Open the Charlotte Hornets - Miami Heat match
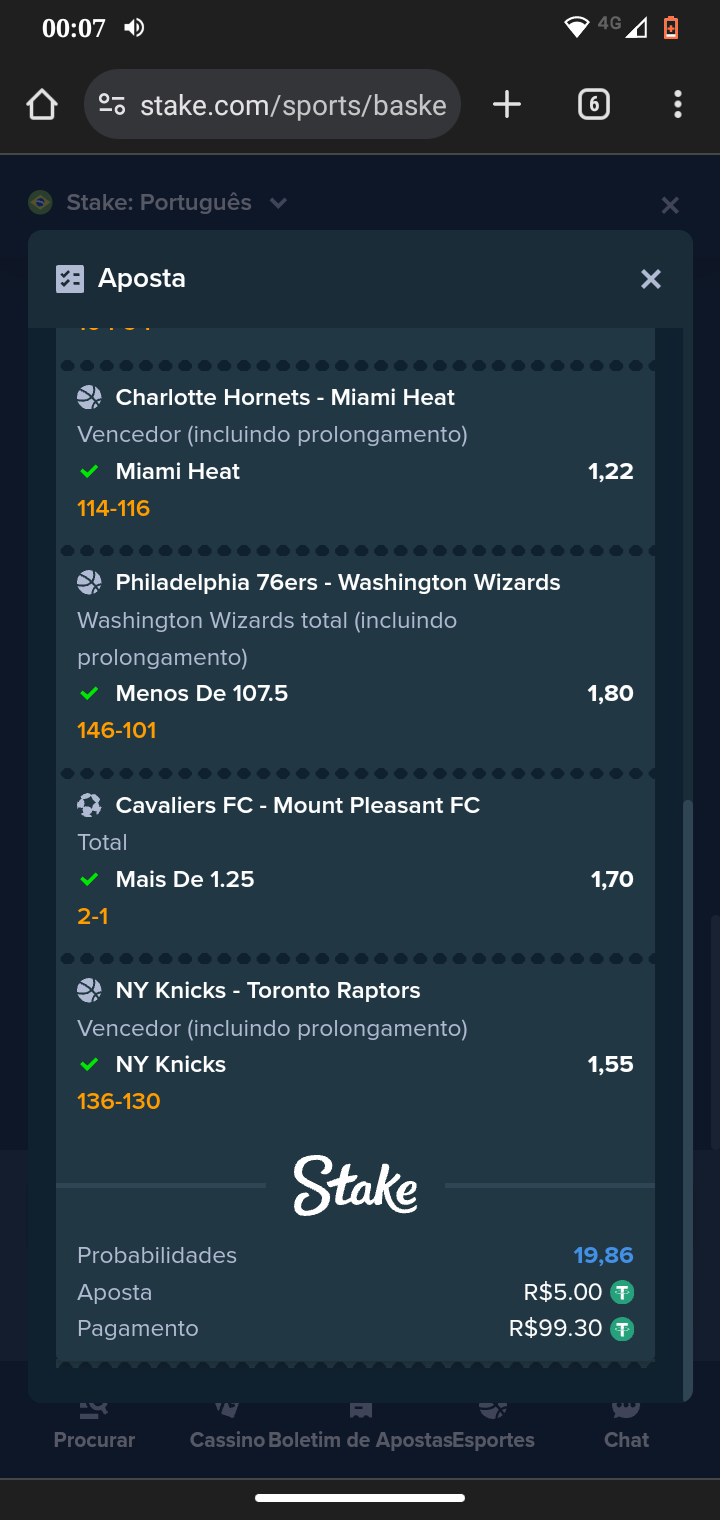This screenshot has height=1520, width=720. 285,397
